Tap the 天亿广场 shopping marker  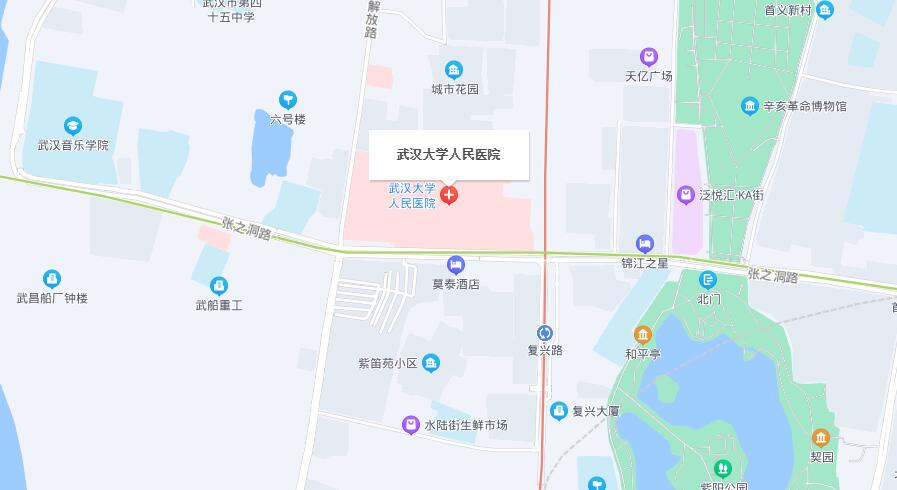point(649,57)
